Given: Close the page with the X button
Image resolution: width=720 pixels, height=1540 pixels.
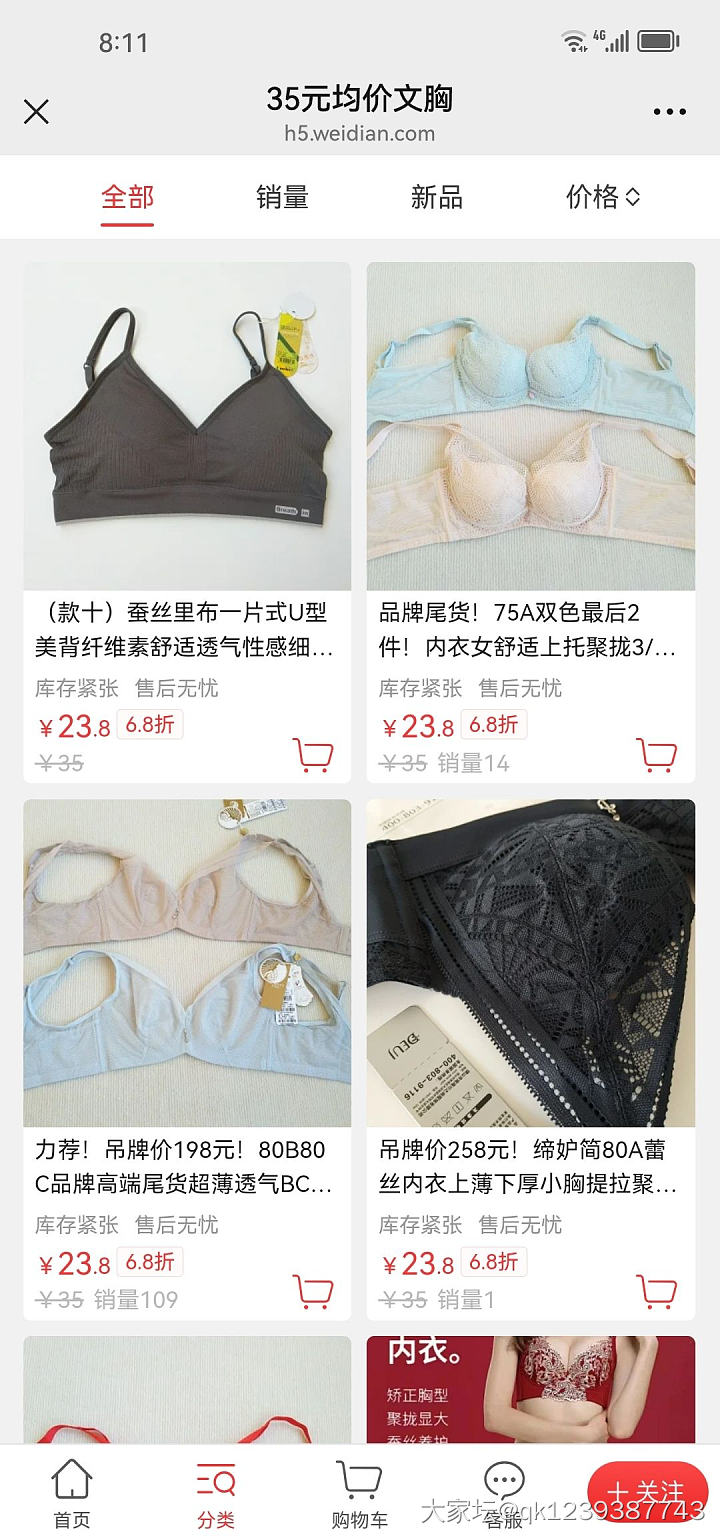Looking at the screenshot, I should click(36, 112).
